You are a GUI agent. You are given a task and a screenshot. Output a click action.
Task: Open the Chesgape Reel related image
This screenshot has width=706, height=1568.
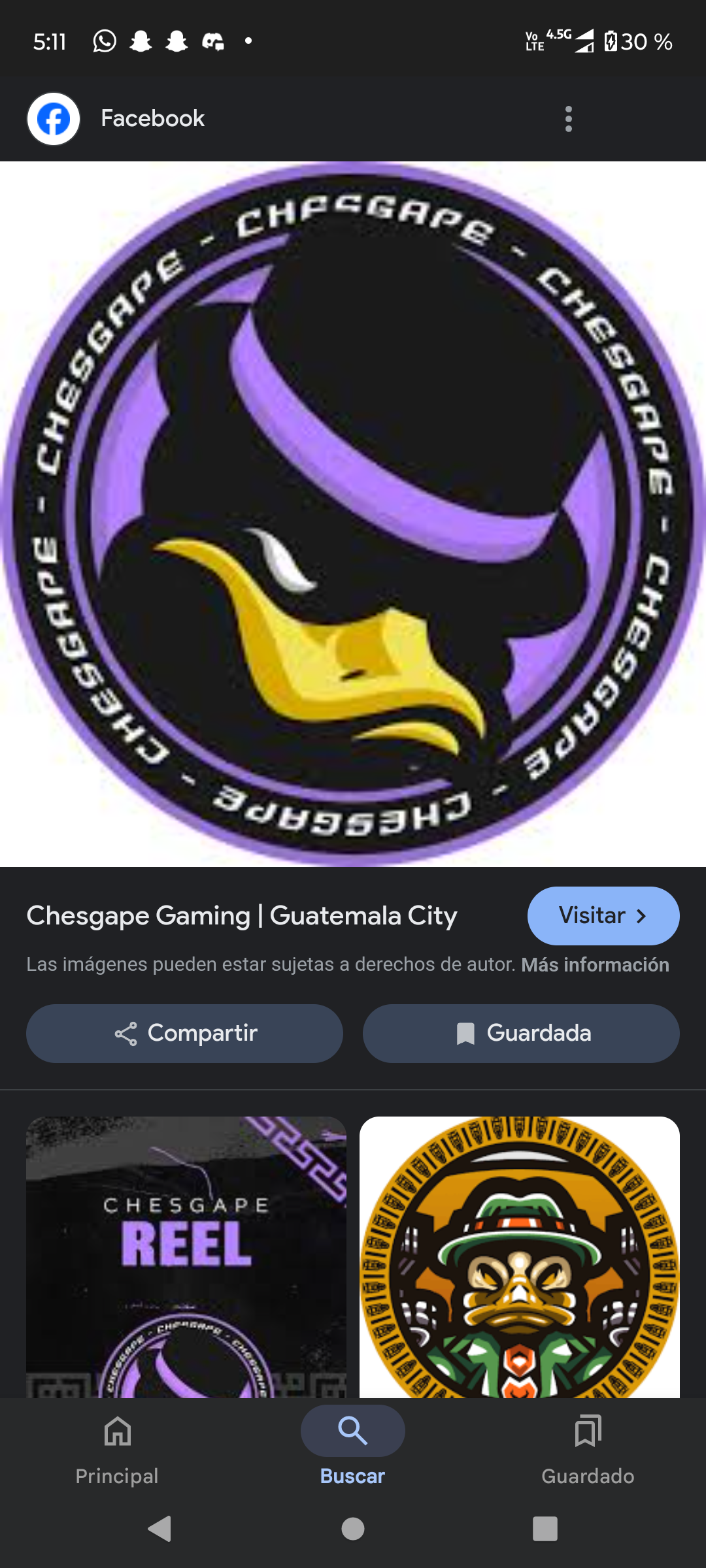point(186,1256)
